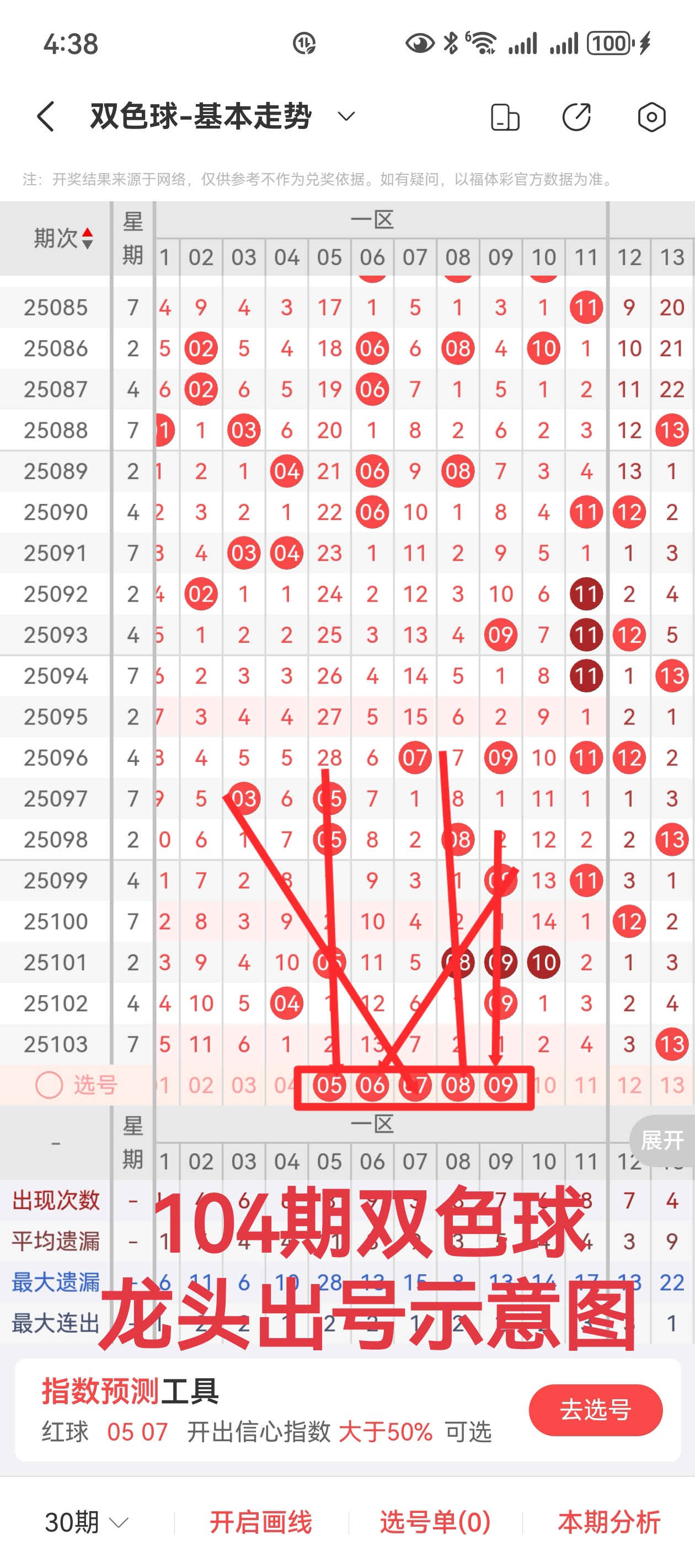Choose number 11 in the 选号 row
The width and height of the screenshot is (695, 1568).
point(586,1084)
